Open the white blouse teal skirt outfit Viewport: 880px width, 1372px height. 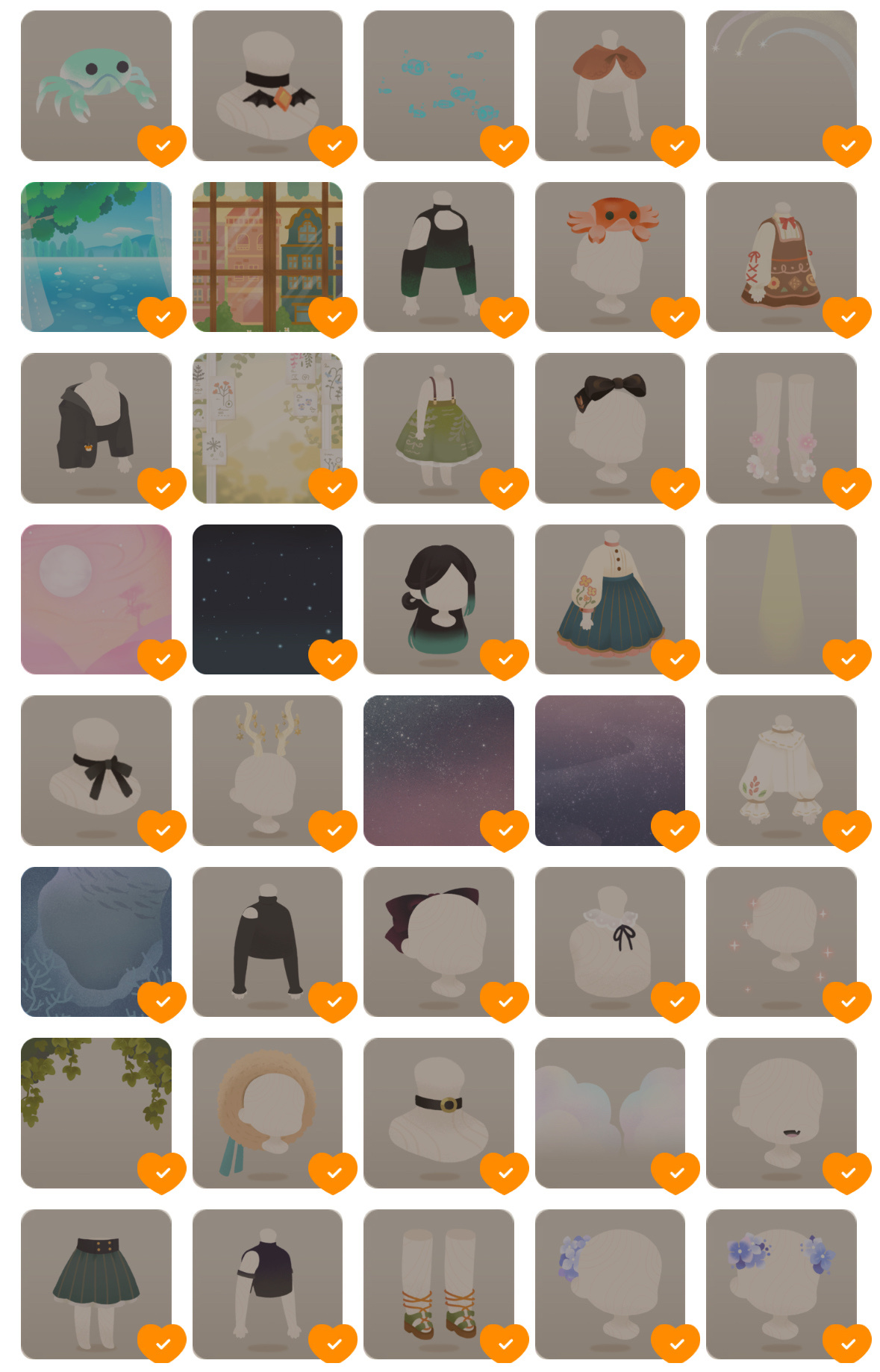pos(610,599)
